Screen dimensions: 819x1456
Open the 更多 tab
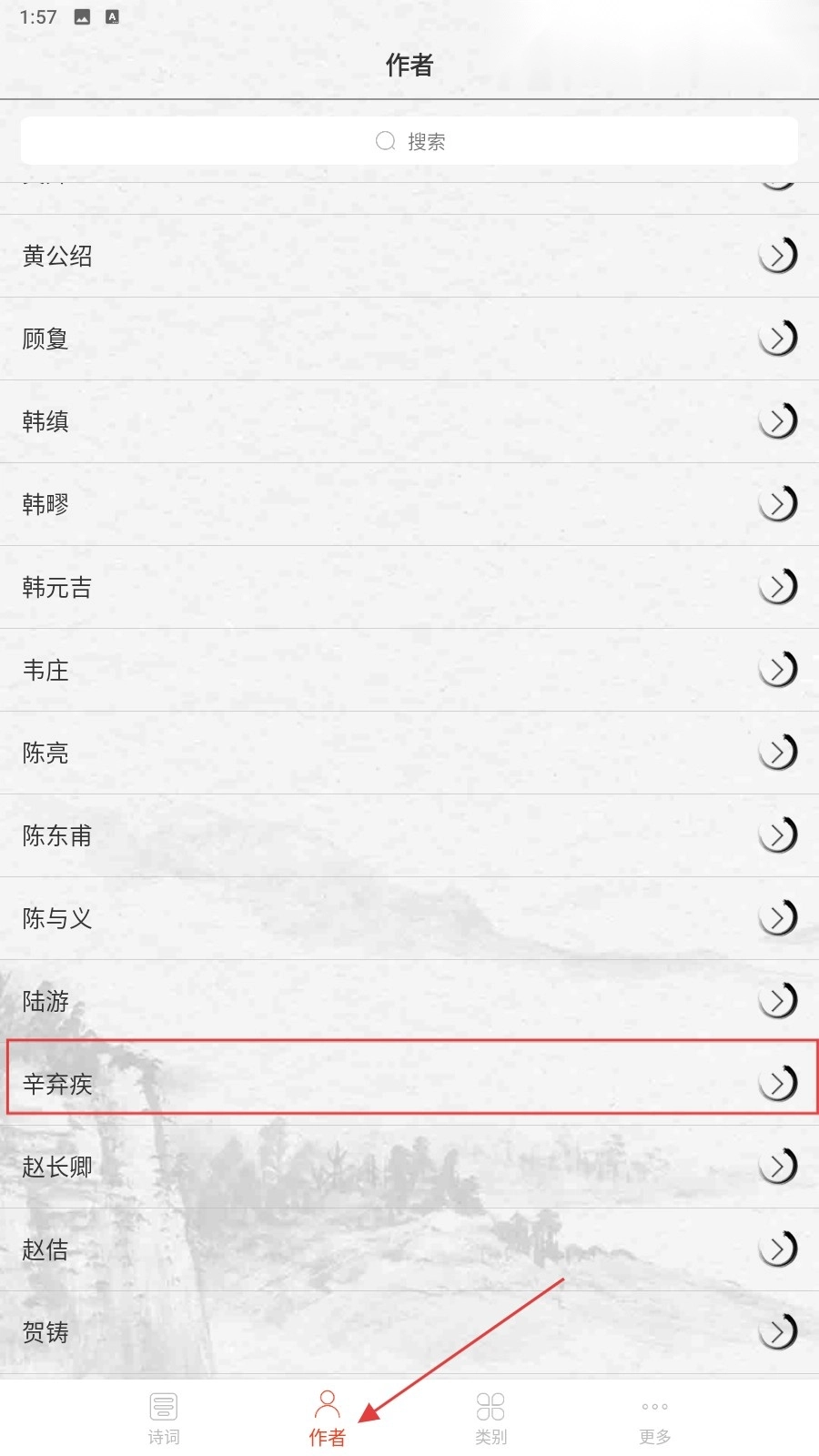coord(655,1419)
